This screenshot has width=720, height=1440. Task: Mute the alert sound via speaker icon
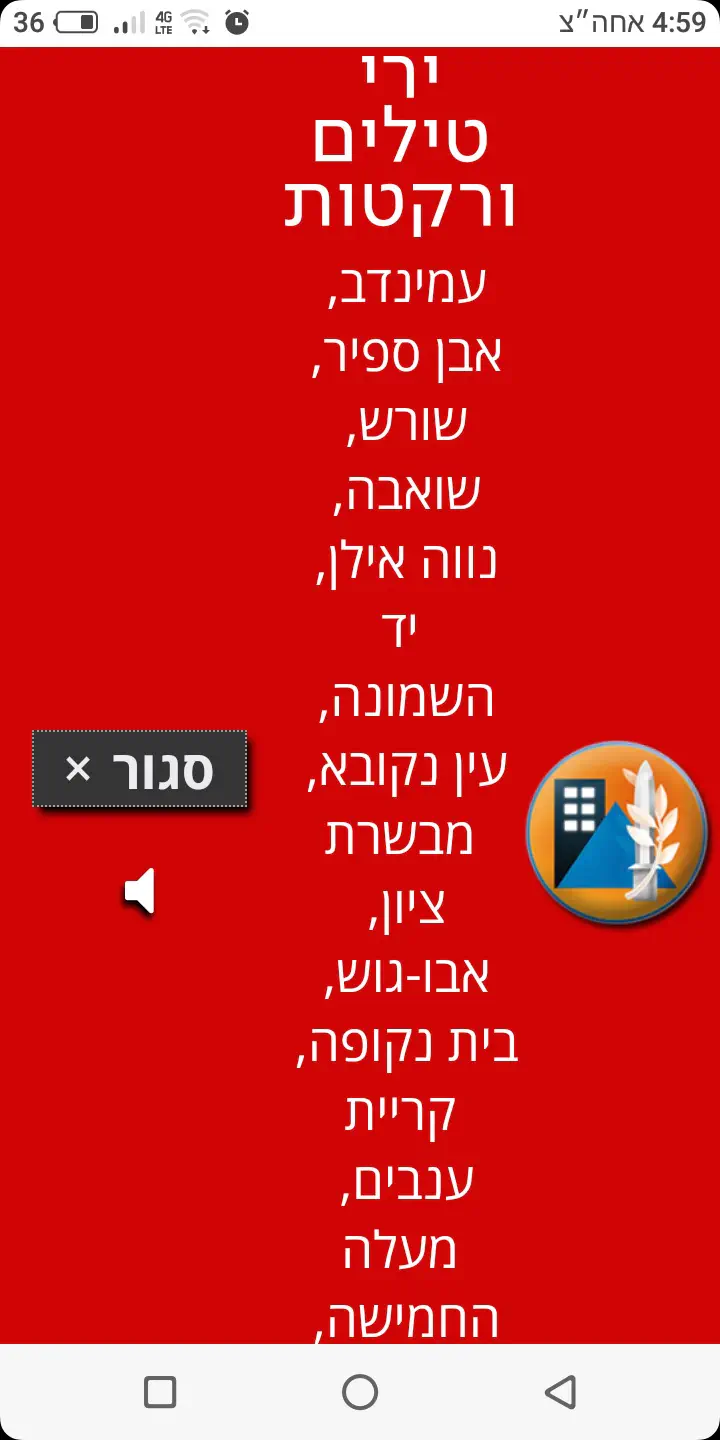(x=141, y=891)
